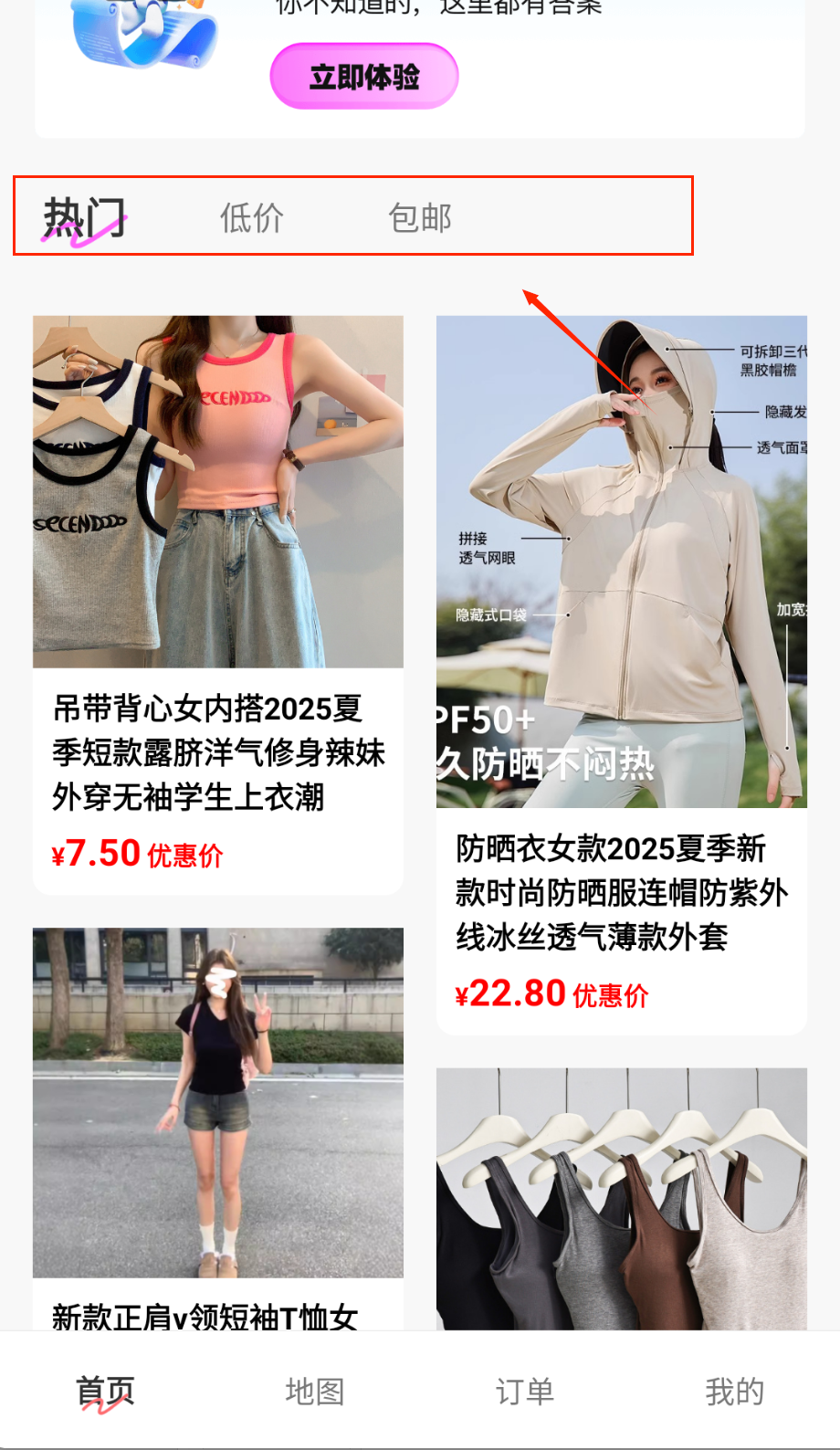The width and height of the screenshot is (840, 1450).
Task: Open the product card showing hanging tank tops
Action: (x=621, y=1196)
